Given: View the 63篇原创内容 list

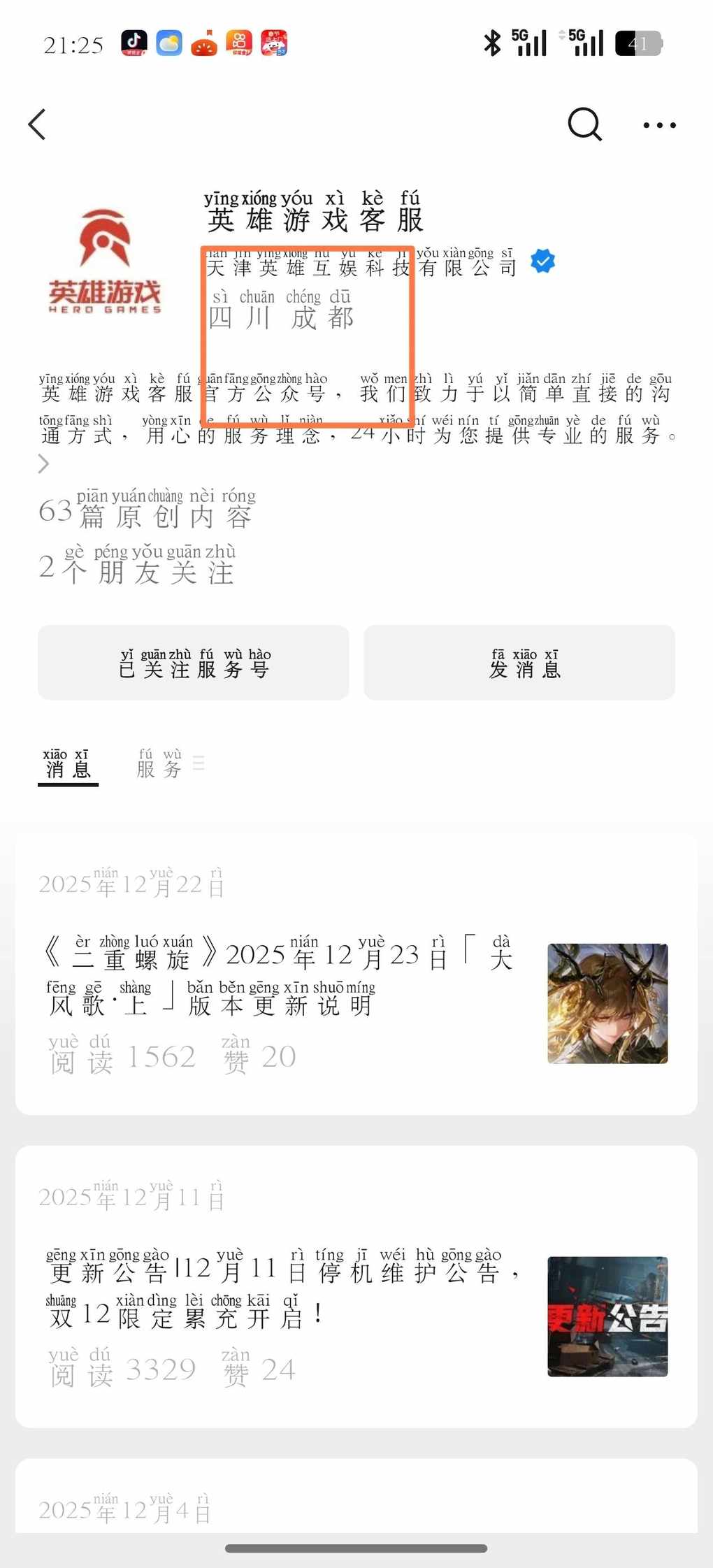Looking at the screenshot, I should click(x=147, y=510).
